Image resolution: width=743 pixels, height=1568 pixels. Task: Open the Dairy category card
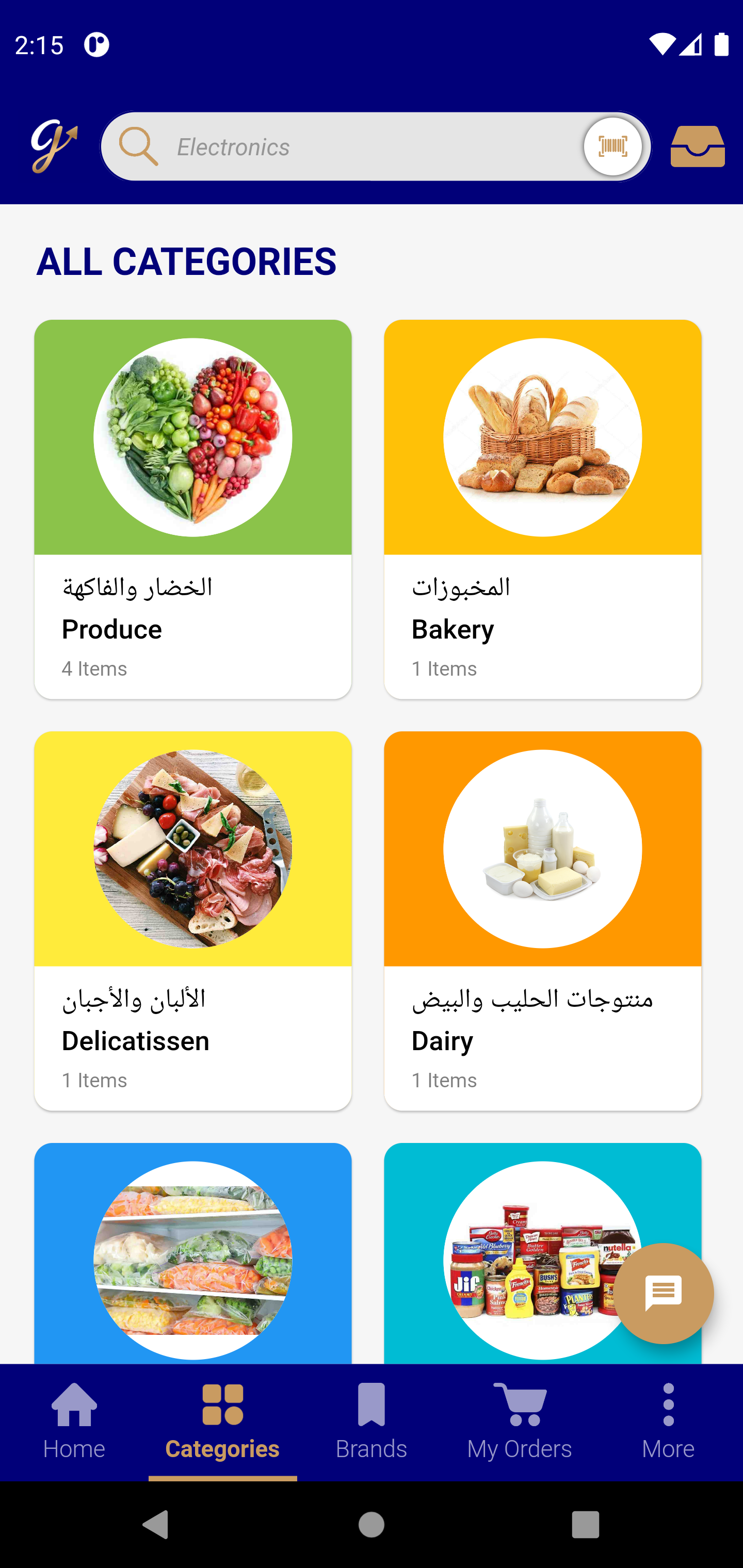542,920
